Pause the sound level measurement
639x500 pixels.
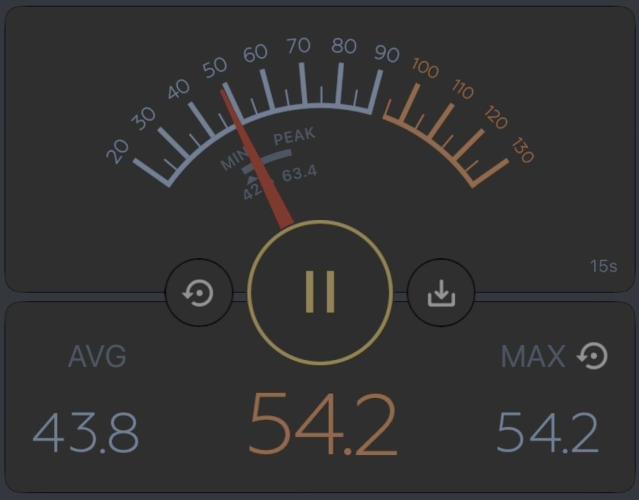(x=319, y=292)
